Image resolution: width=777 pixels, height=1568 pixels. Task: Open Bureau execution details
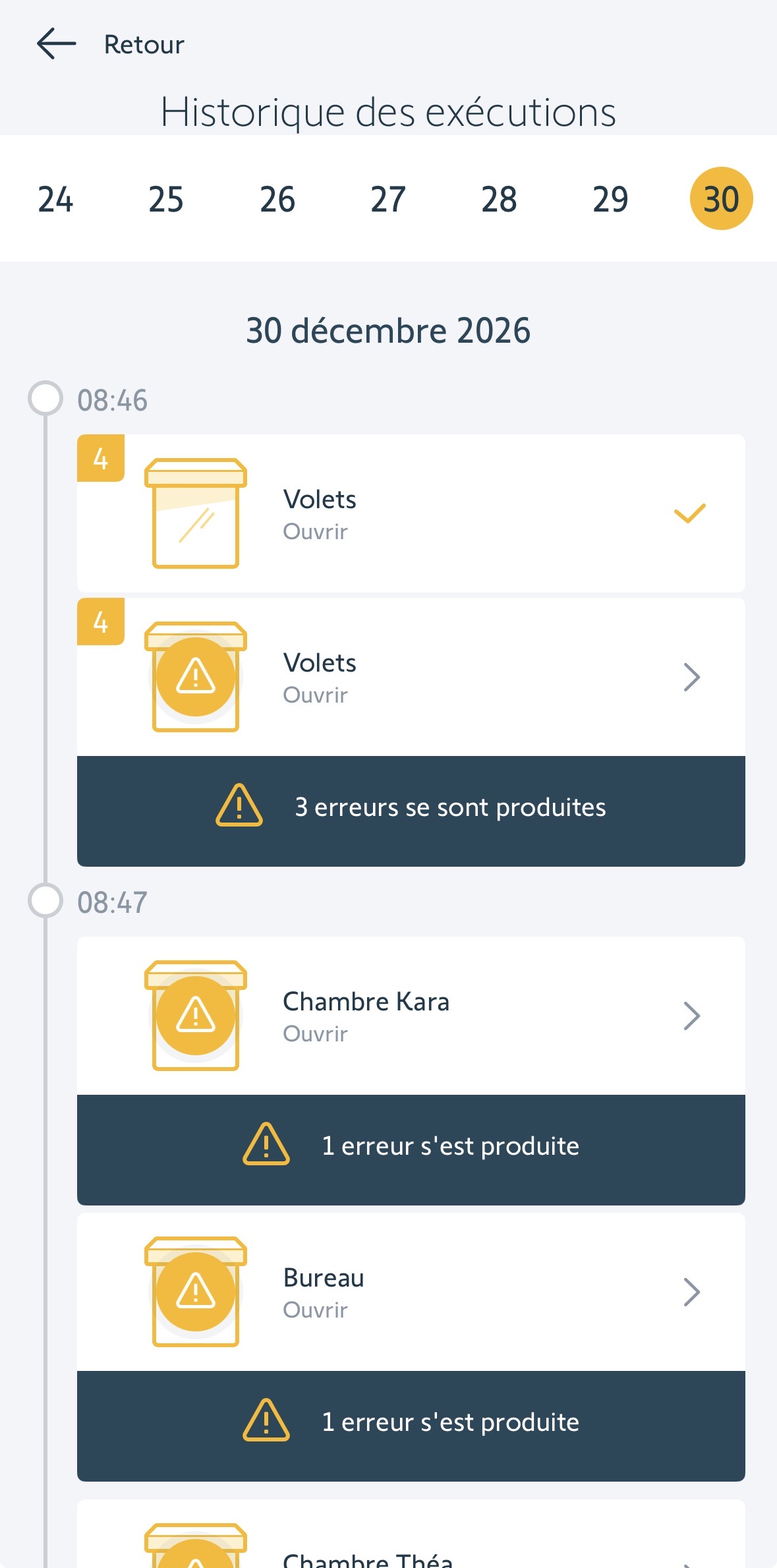[411, 1292]
